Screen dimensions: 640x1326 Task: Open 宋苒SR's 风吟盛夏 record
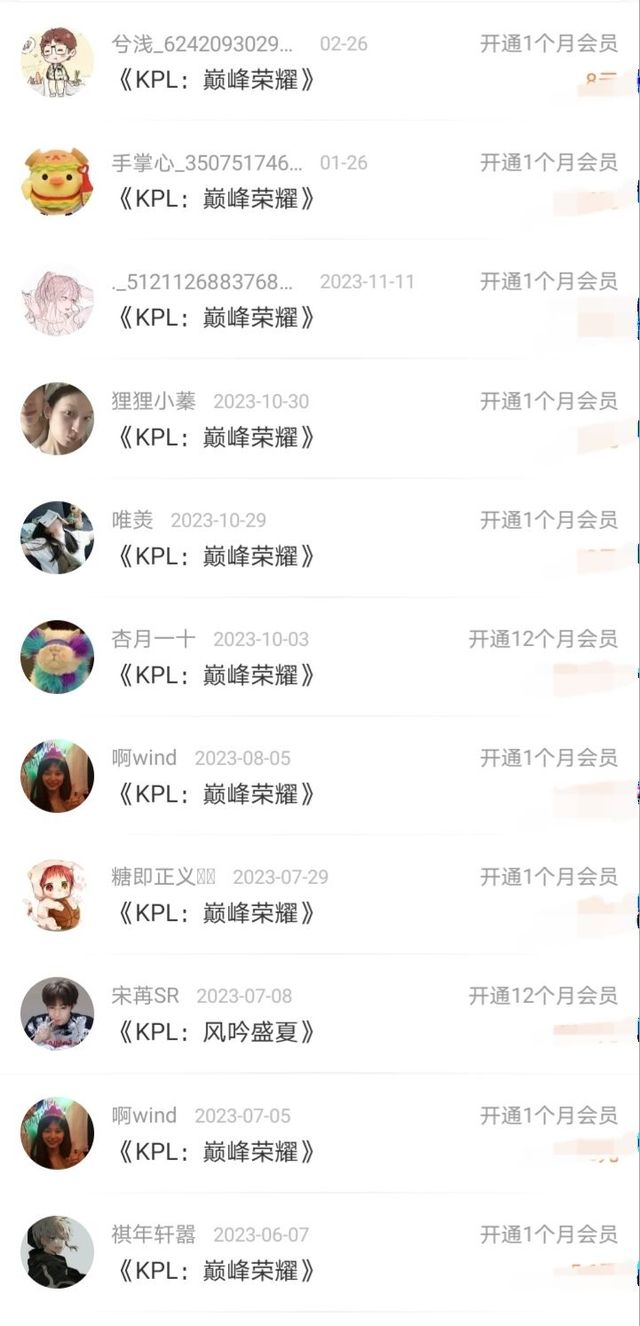[320, 1014]
